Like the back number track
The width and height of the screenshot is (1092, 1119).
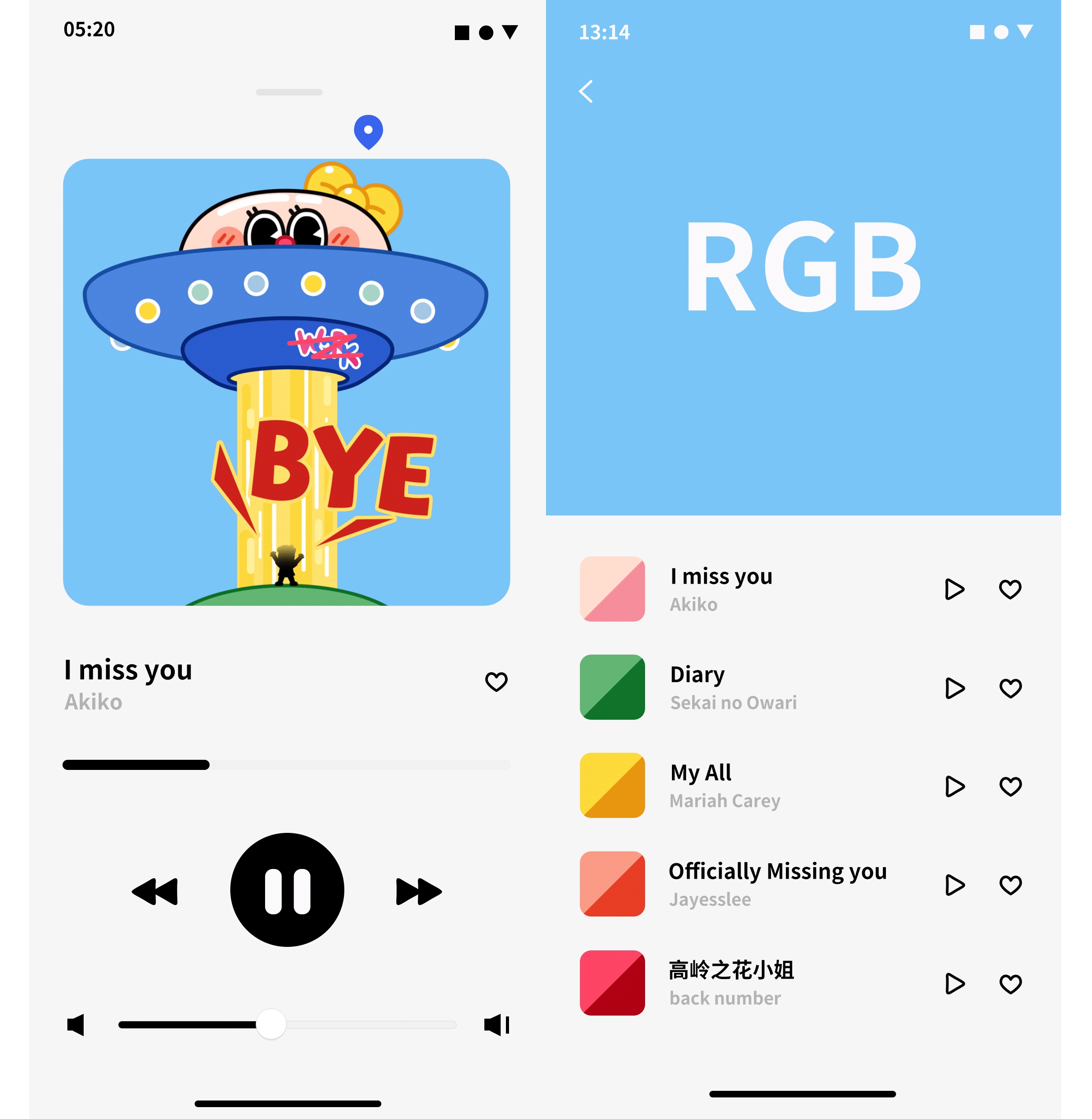[x=1010, y=984]
